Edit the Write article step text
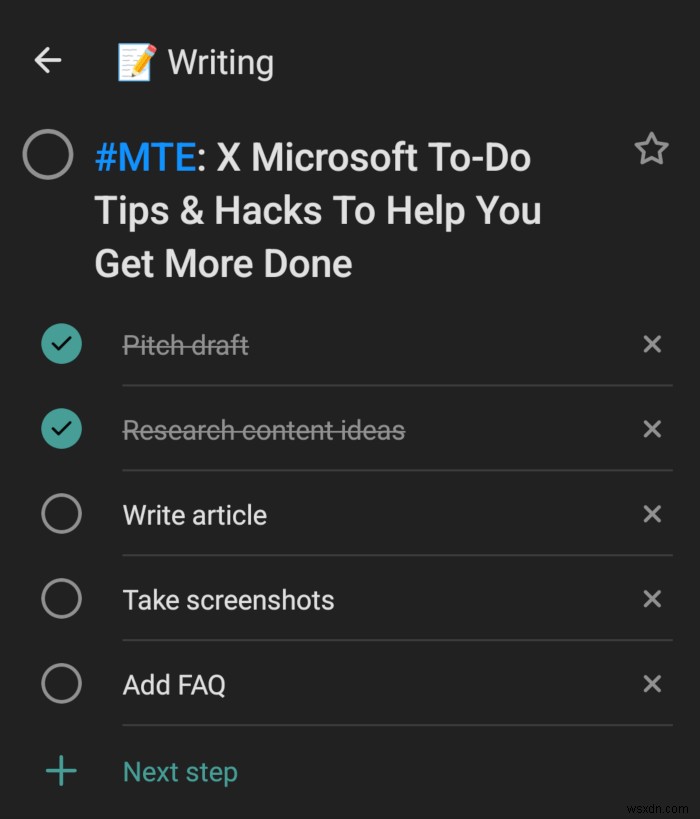This screenshot has width=700, height=819. [195, 516]
